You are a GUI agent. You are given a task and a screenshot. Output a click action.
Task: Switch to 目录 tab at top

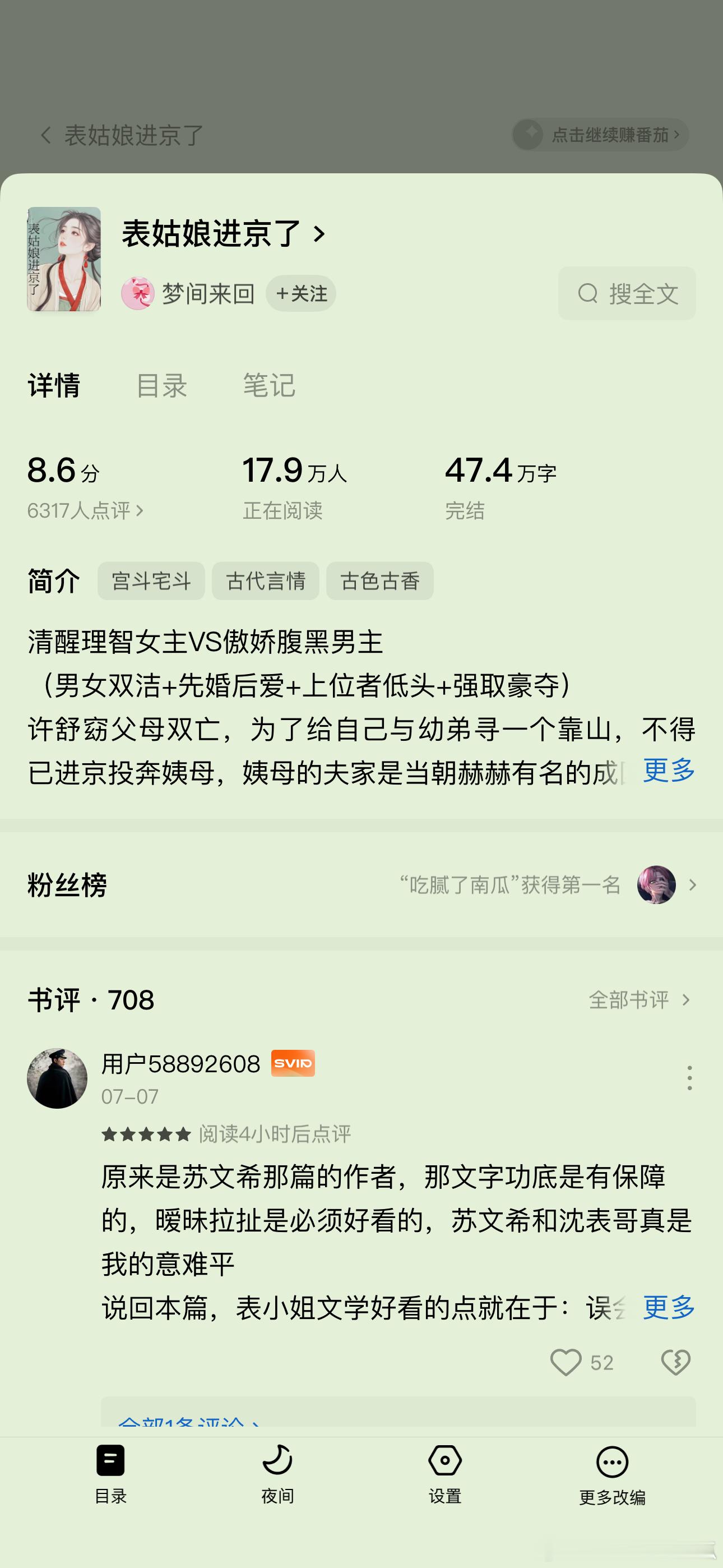[x=161, y=385]
